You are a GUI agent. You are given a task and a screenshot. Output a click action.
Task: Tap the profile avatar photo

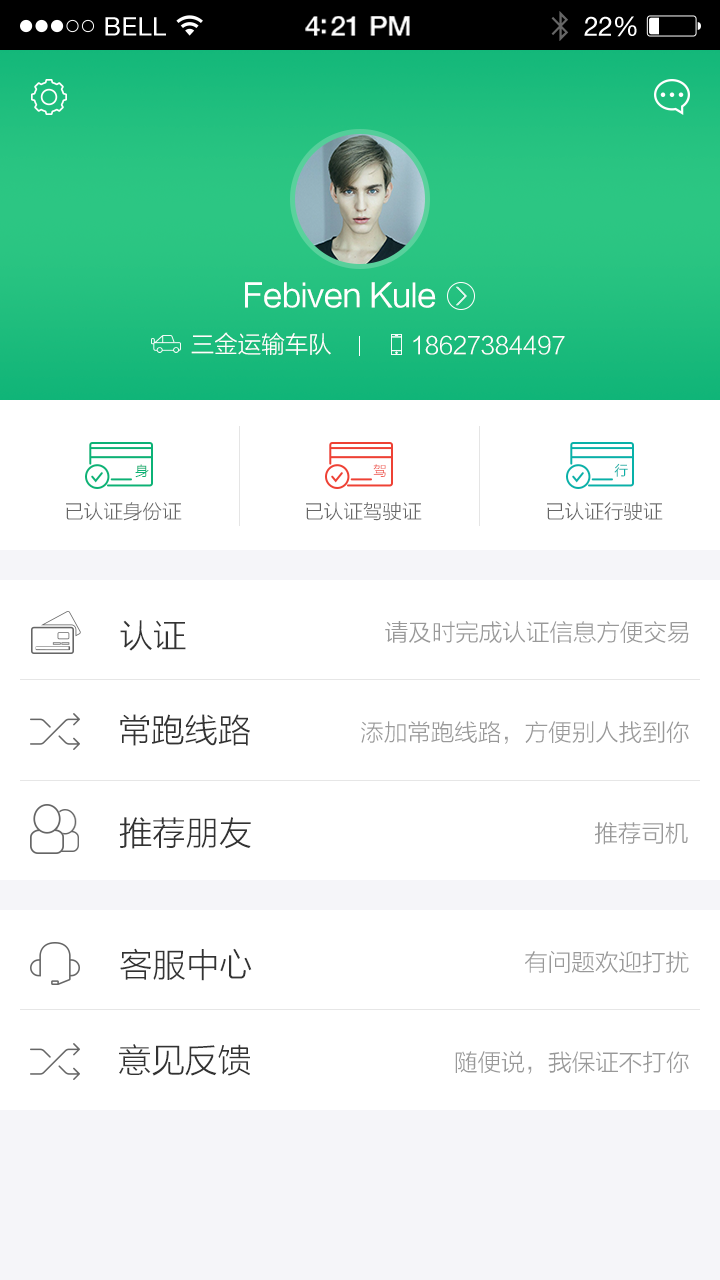(360, 199)
